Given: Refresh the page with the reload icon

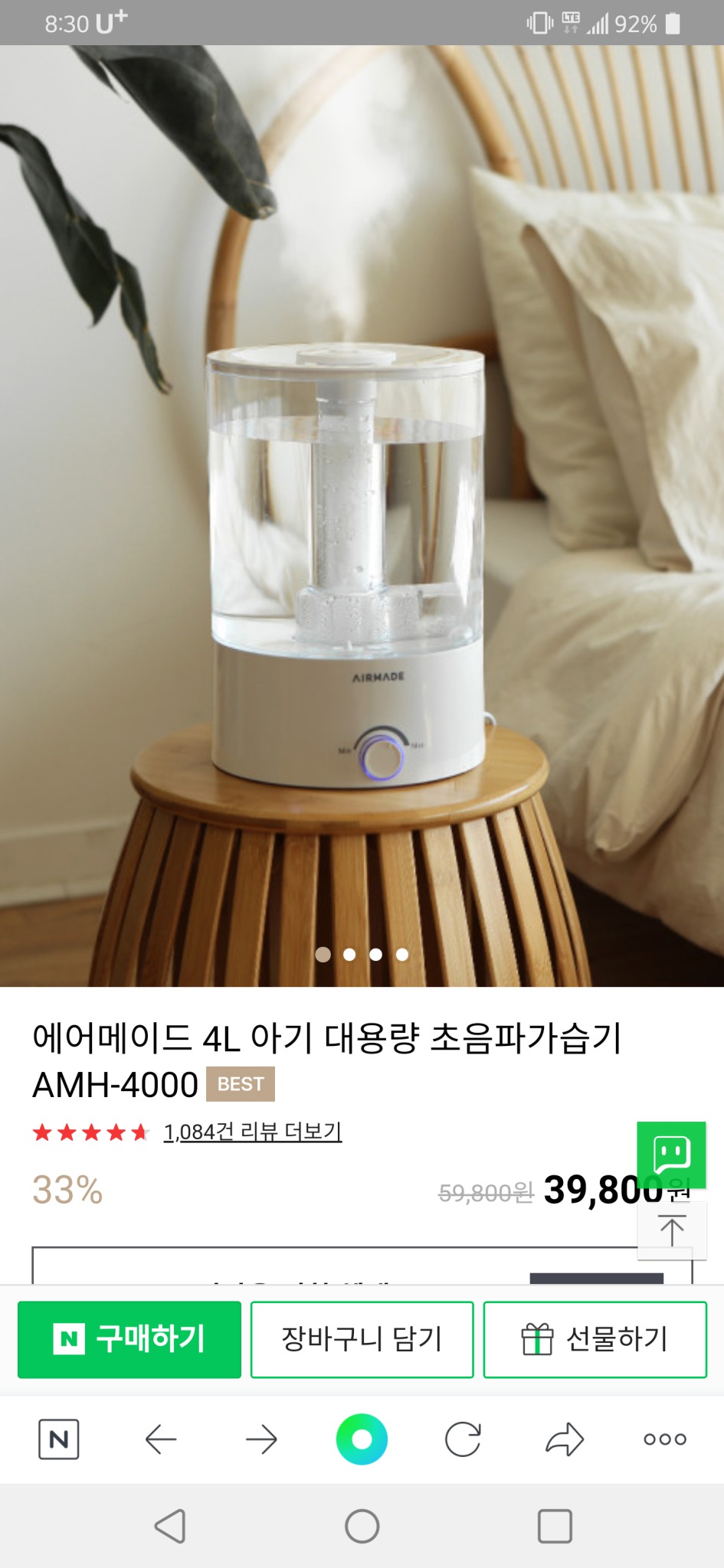Looking at the screenshot, I should [464, 1439].
